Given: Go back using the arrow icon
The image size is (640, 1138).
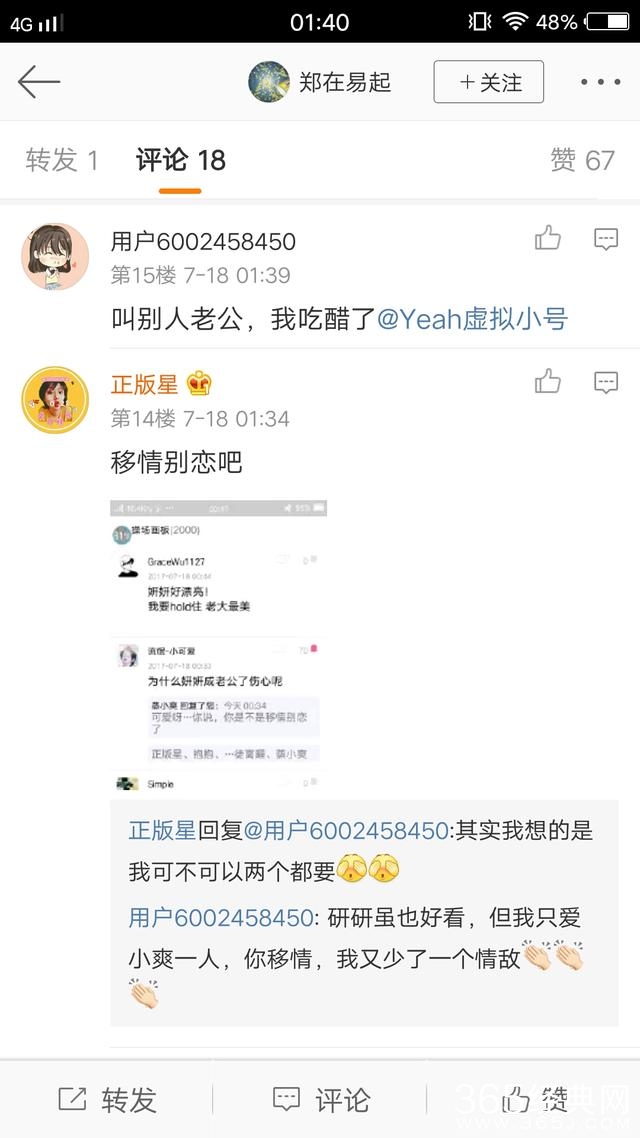Looking at the screenshot, I should click(x=40, y=82).
